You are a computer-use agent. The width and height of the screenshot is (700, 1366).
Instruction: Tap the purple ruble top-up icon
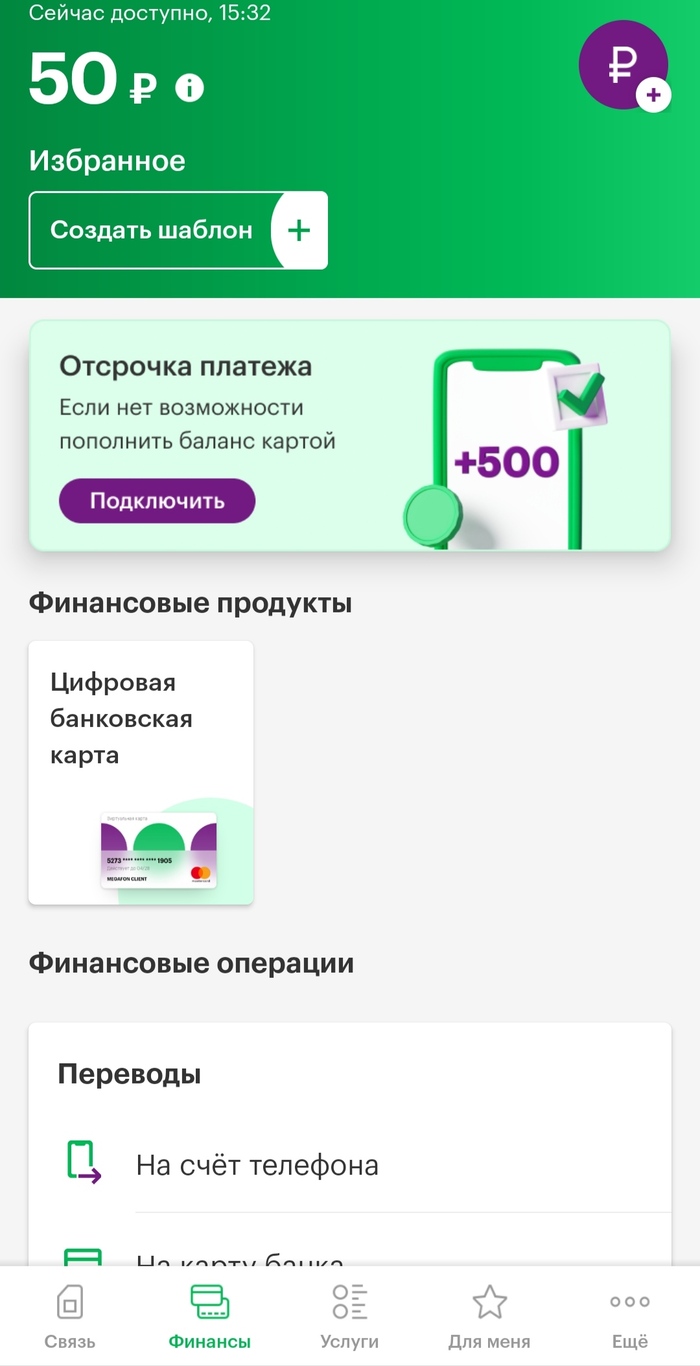point(624,66)
